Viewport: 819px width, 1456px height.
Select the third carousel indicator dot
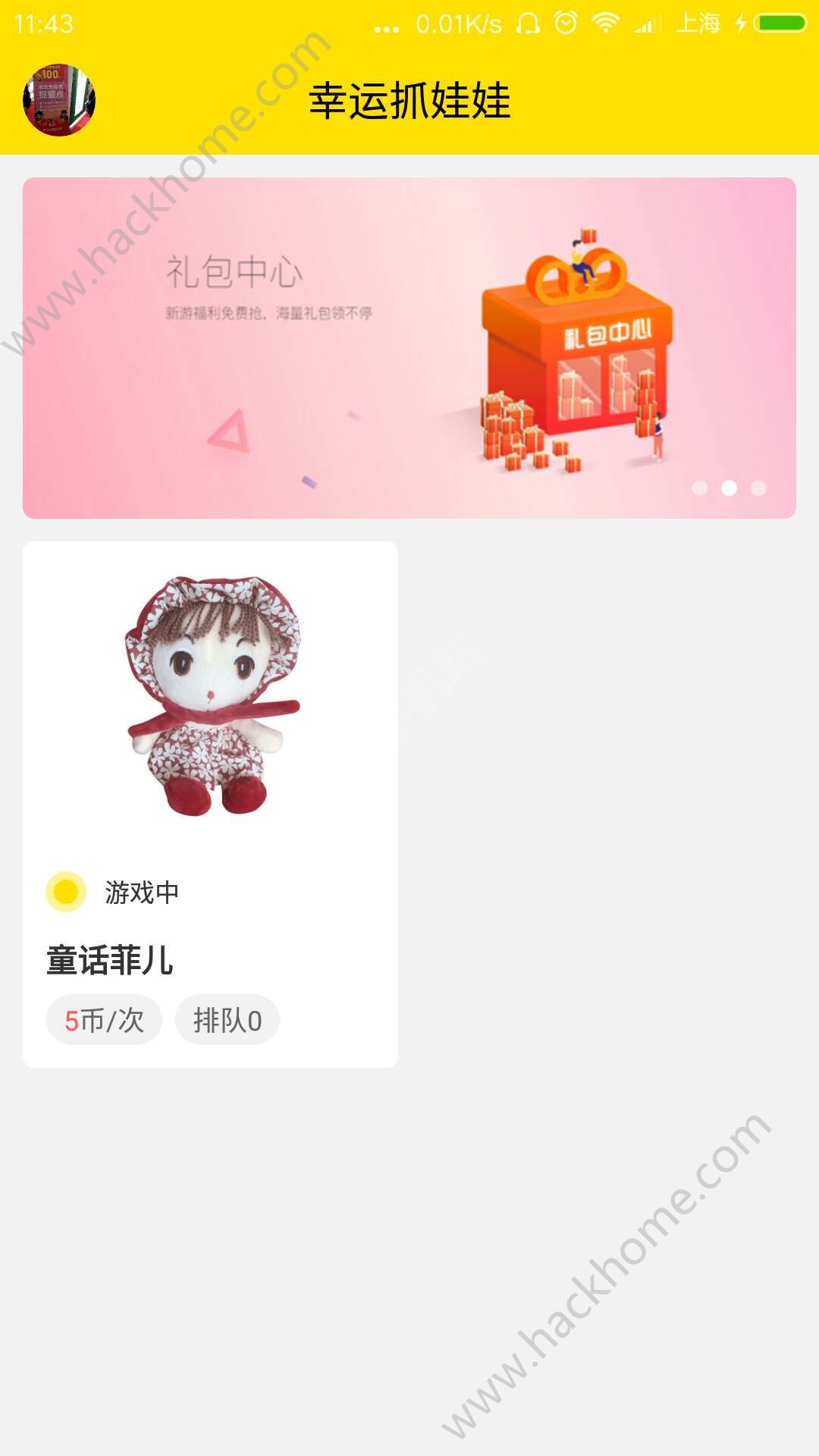pos(759,488)
